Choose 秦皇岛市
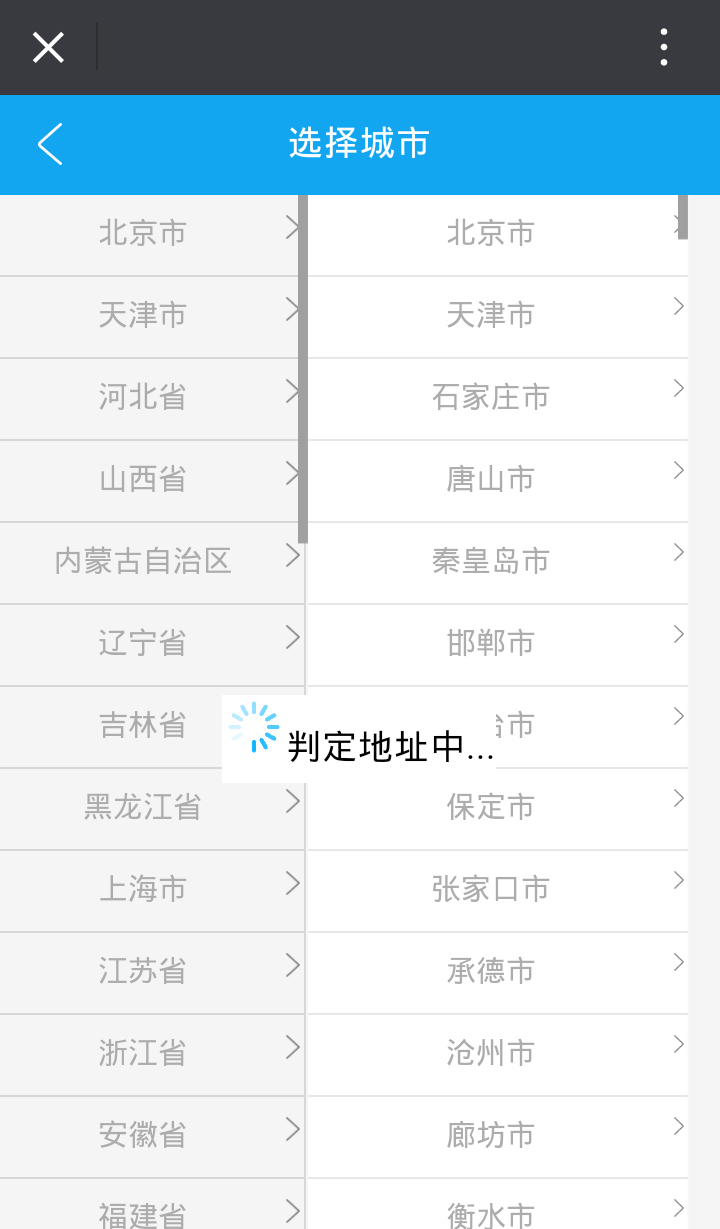This screenshot has width=720, height=1229. click(x=497, y=562)
